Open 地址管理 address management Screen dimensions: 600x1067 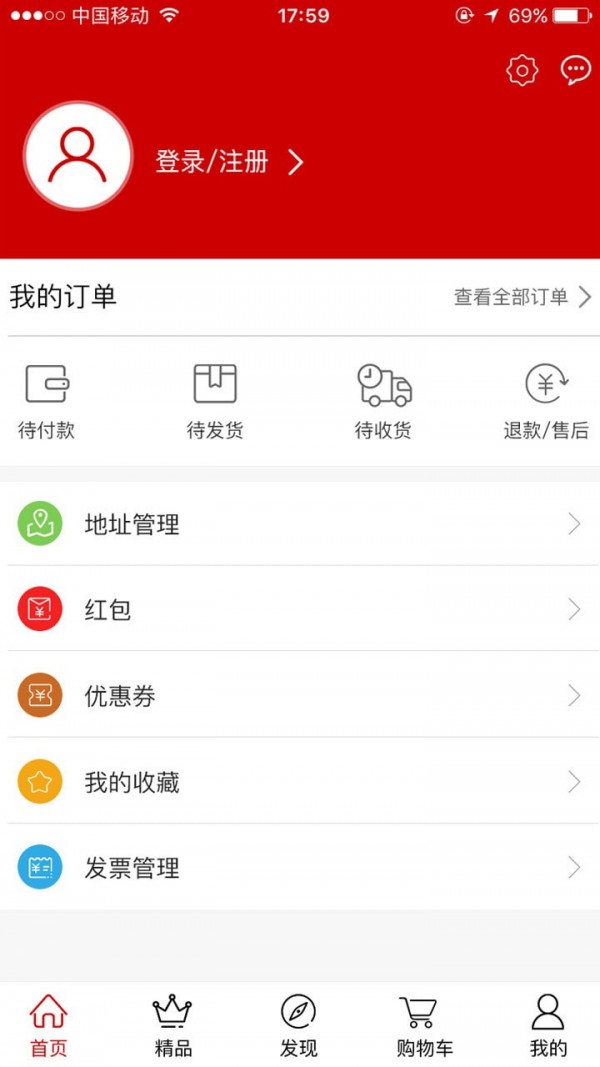click(x=300, y=524)
